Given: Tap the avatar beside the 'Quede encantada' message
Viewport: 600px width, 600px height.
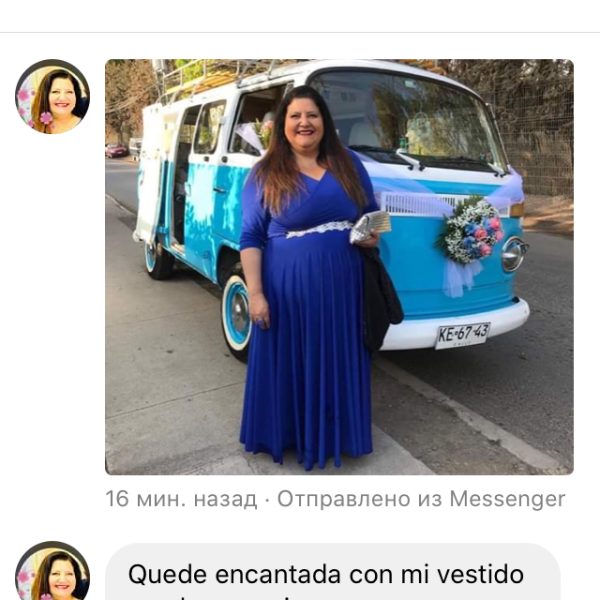Looking at the screenshot, I should (52, 573).
